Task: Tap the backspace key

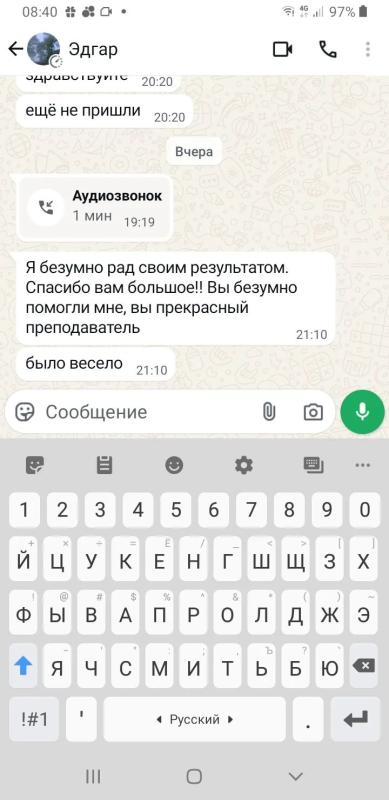Action: click(x=363, y=666)
